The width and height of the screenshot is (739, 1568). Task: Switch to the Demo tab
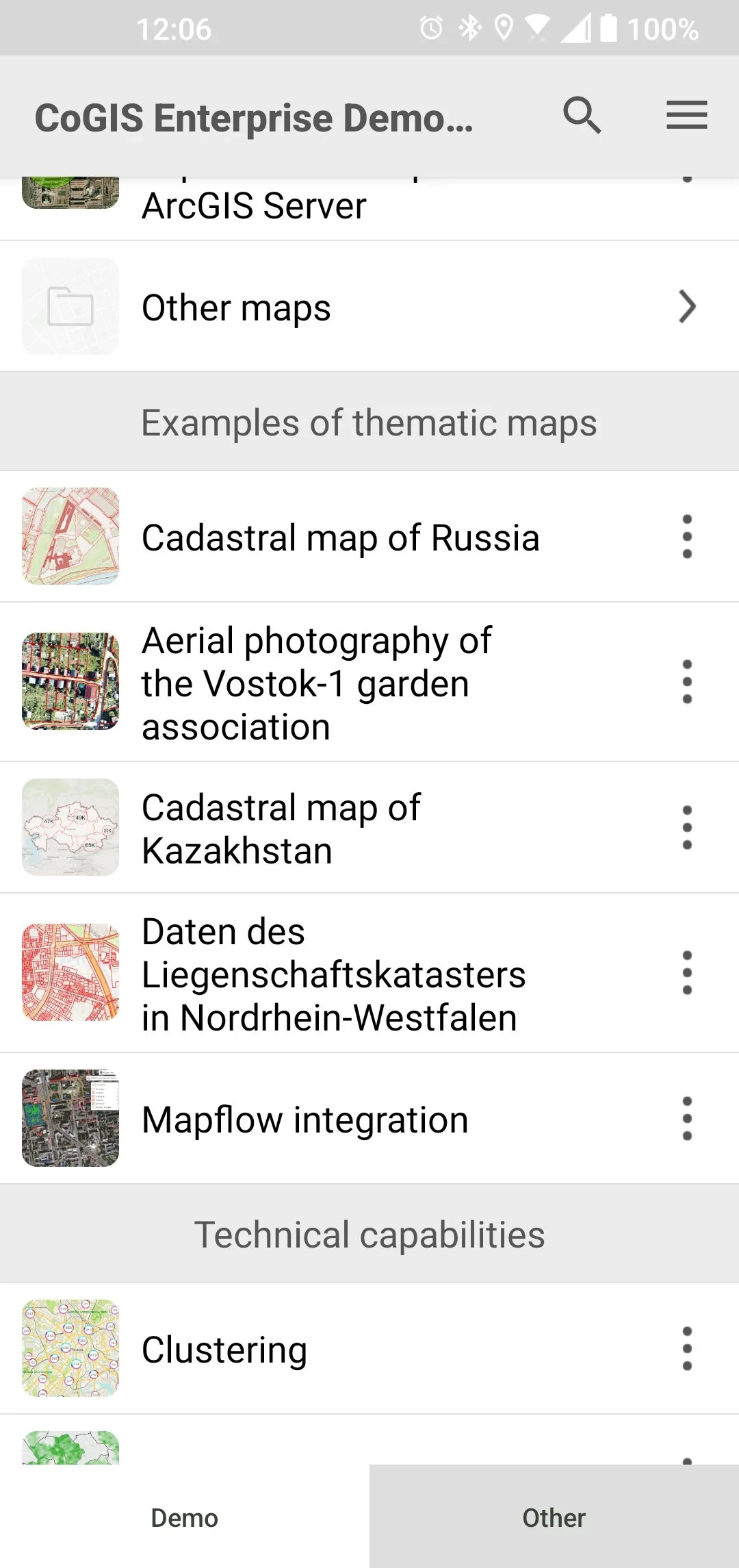tap(185, 1517)
